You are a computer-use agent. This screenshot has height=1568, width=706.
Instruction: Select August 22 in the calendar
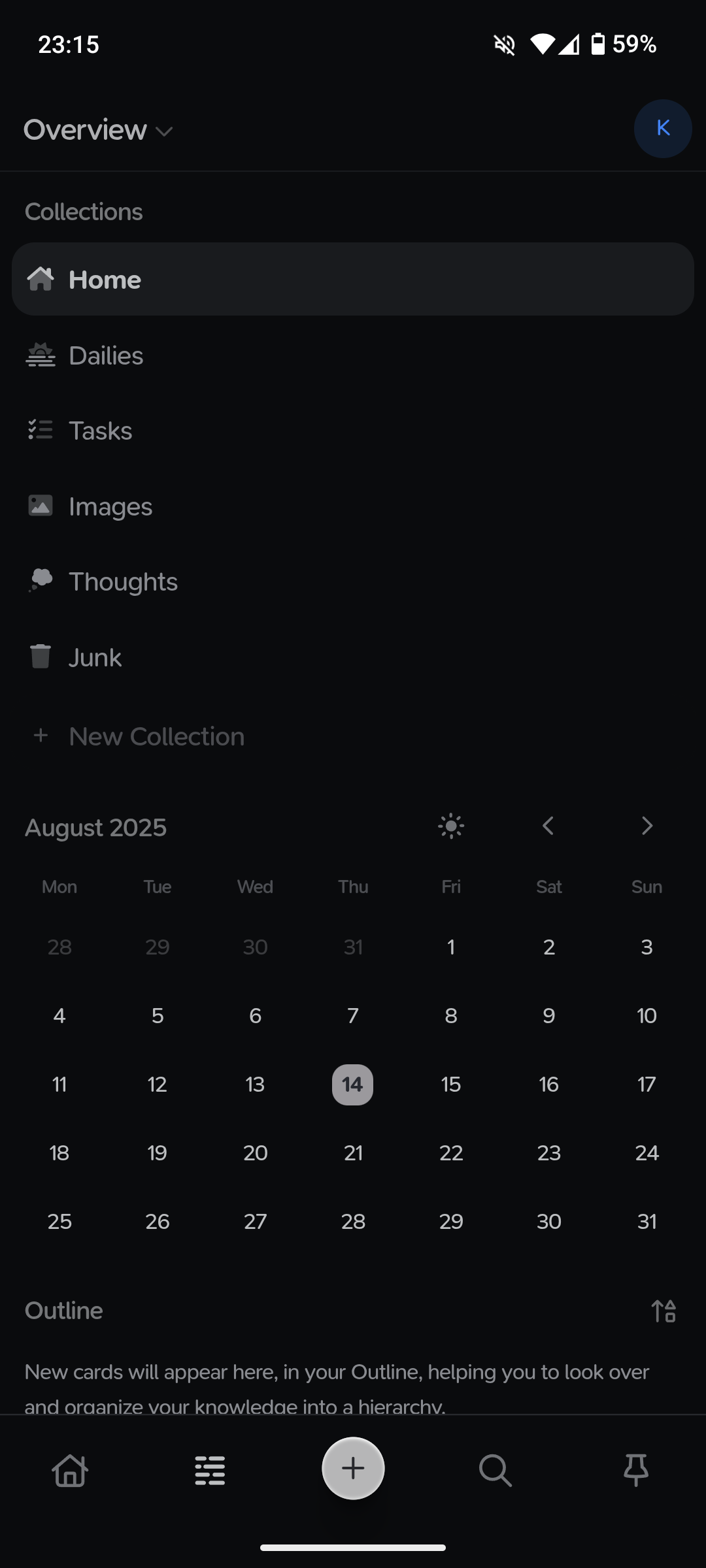coord(451,1153)
